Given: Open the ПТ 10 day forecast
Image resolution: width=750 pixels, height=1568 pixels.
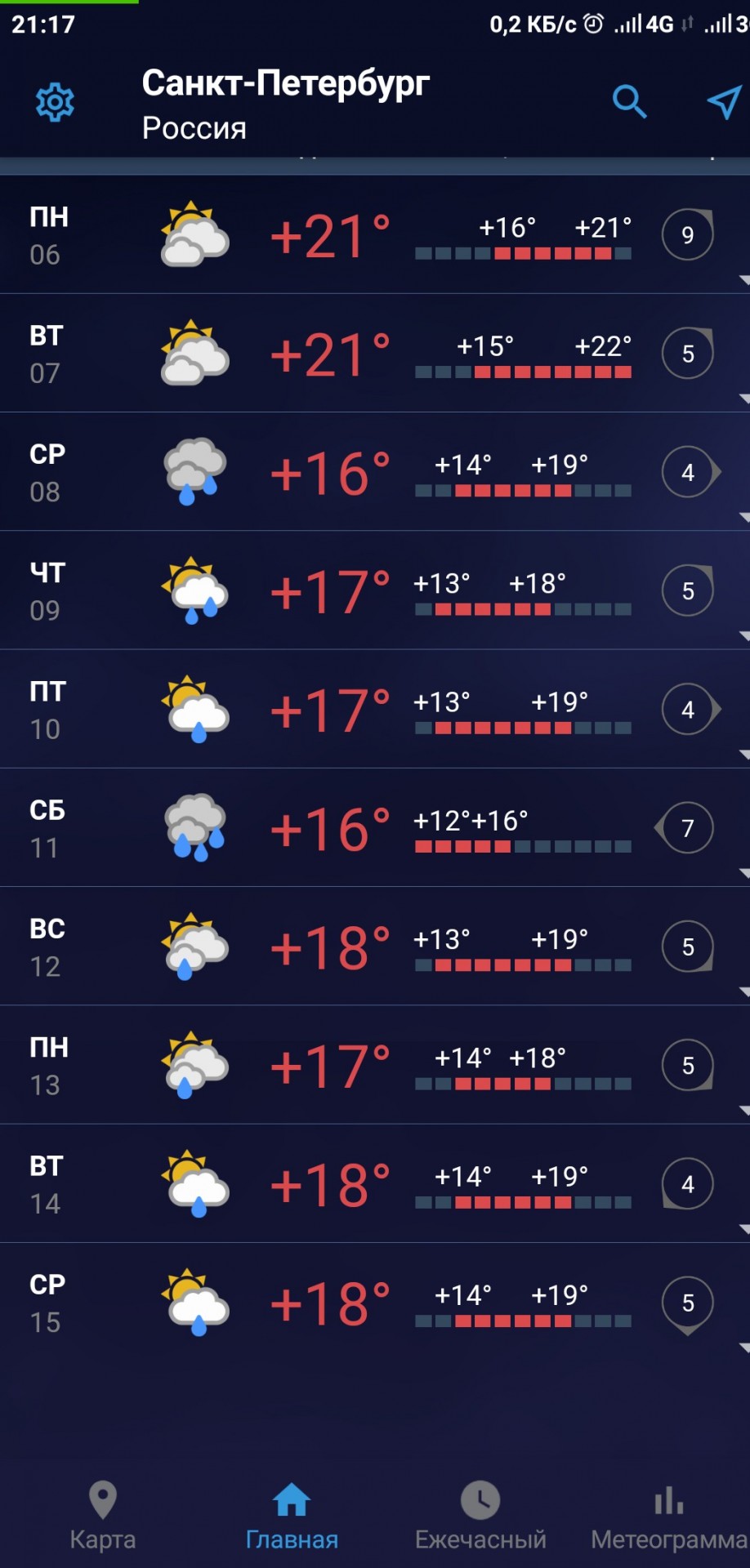Looking at the screenshot, I should tap(375, 709).
